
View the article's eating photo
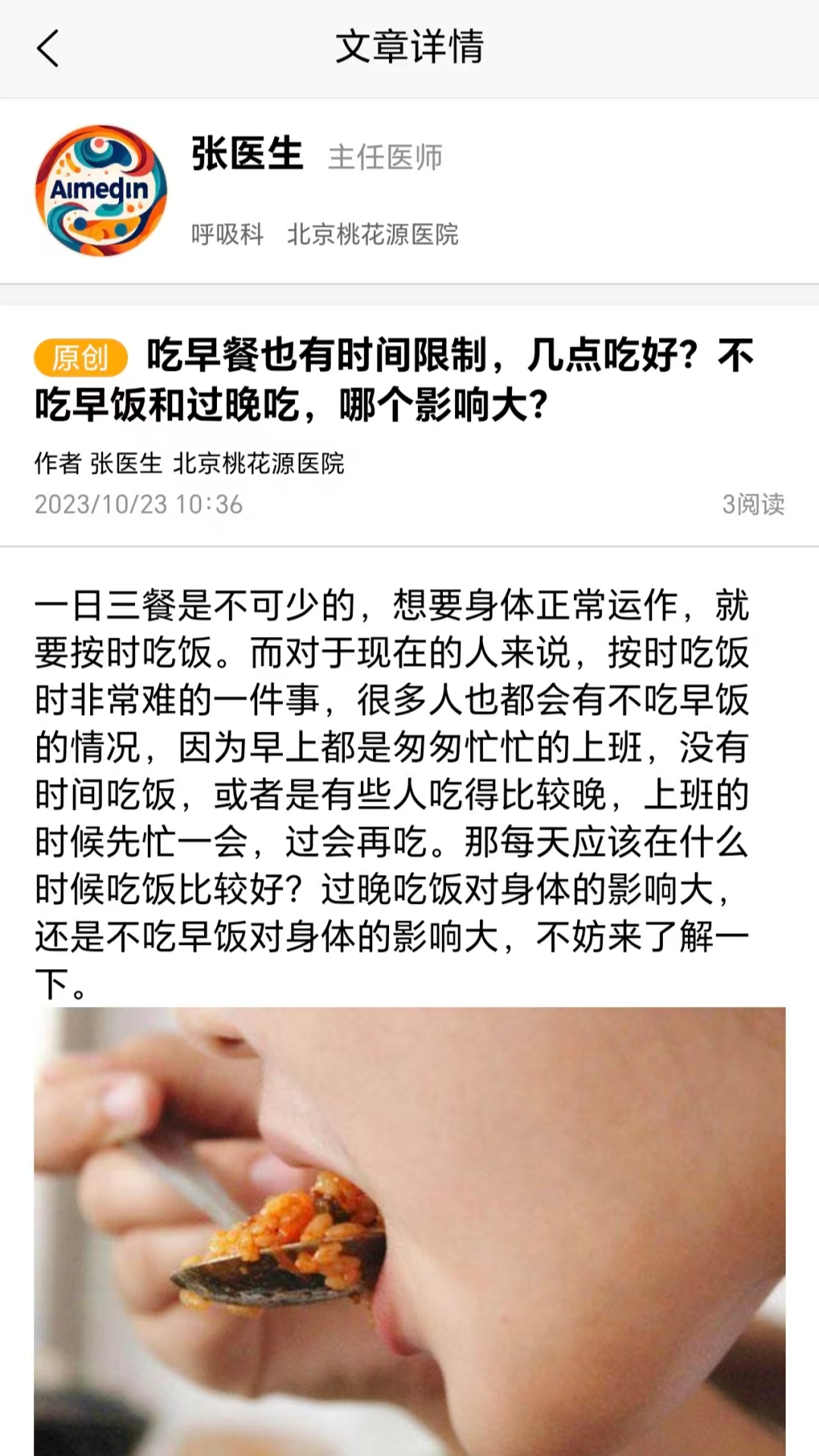409,1228
